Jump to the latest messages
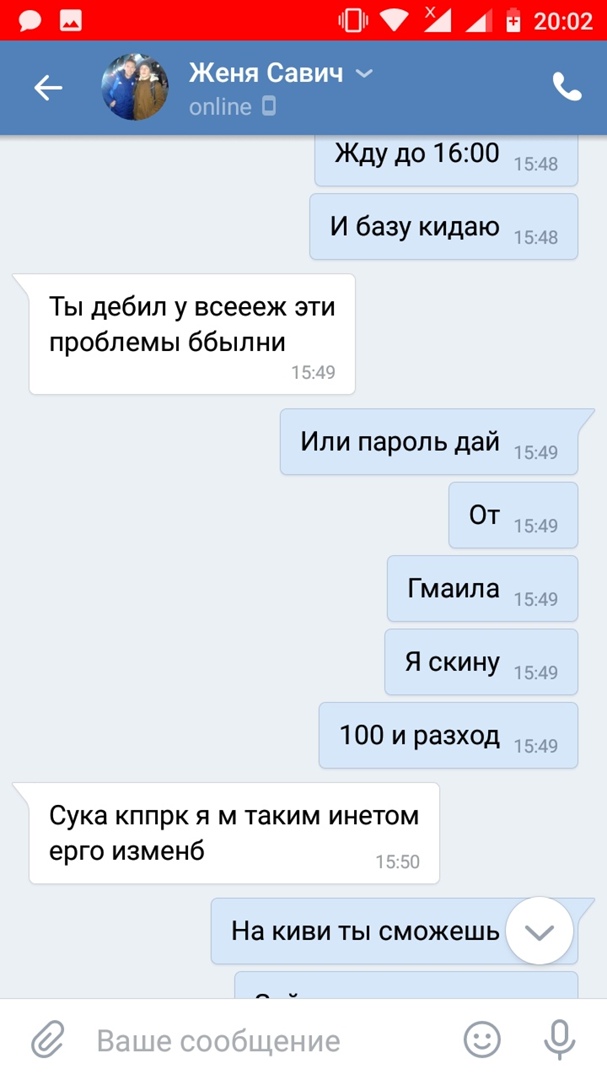Screen dimensions: 607x1080 pyautogui.click(x=539, y=932)
